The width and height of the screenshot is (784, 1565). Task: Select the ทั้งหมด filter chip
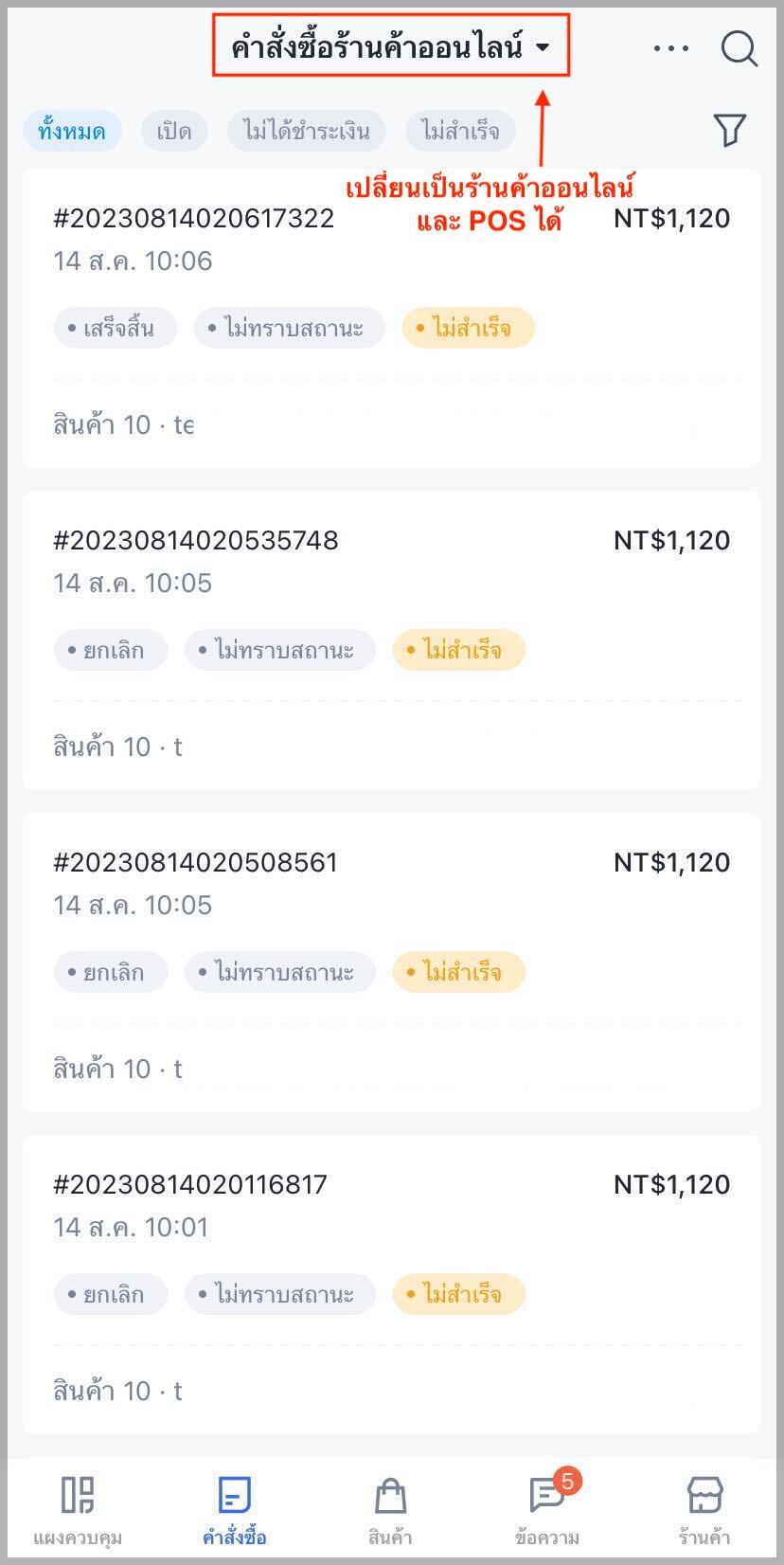tap(72, 131)
